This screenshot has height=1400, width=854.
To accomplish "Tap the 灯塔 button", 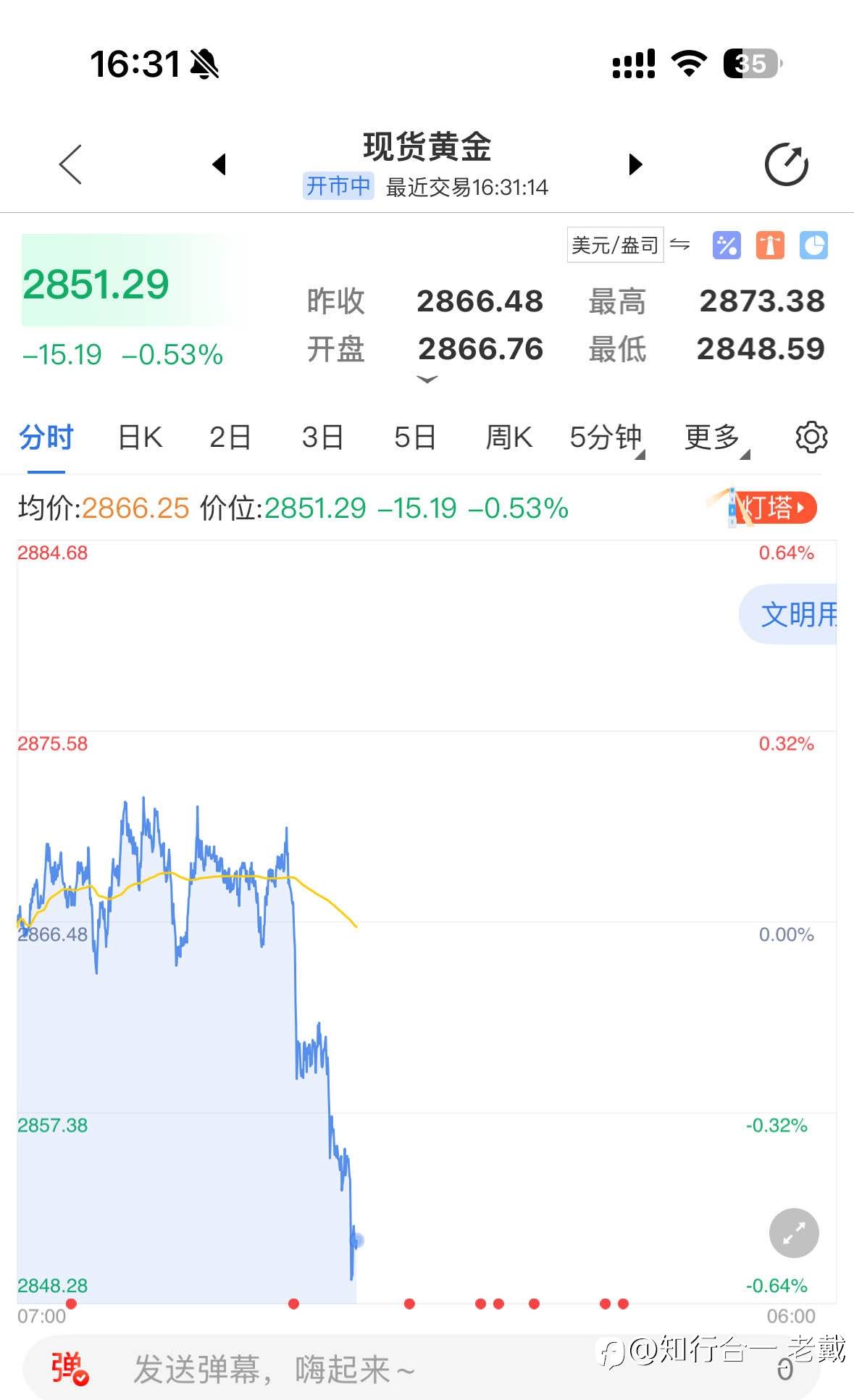I will (769, 508).
